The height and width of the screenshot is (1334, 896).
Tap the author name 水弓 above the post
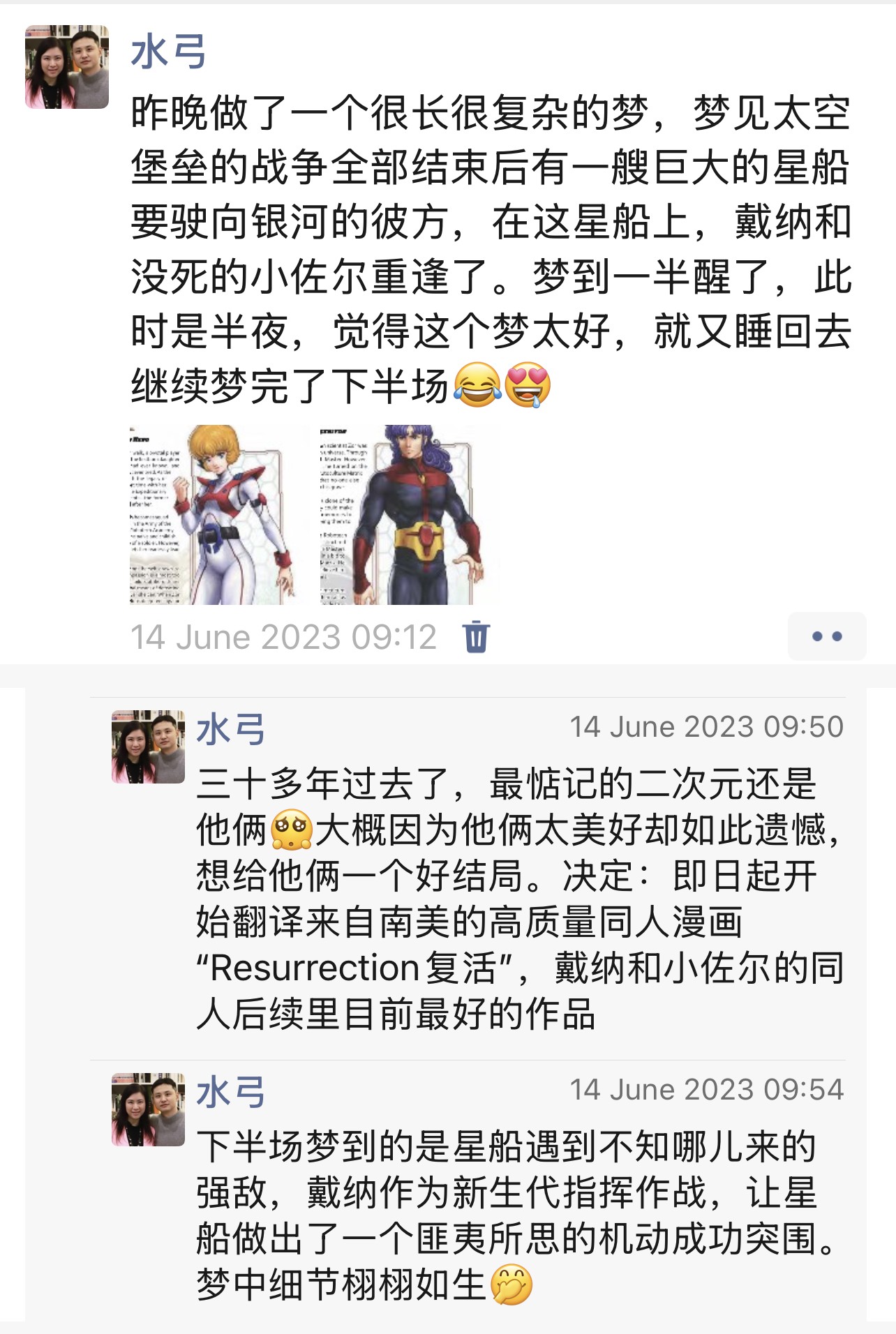pyautogui.click(x=168, y=52)
